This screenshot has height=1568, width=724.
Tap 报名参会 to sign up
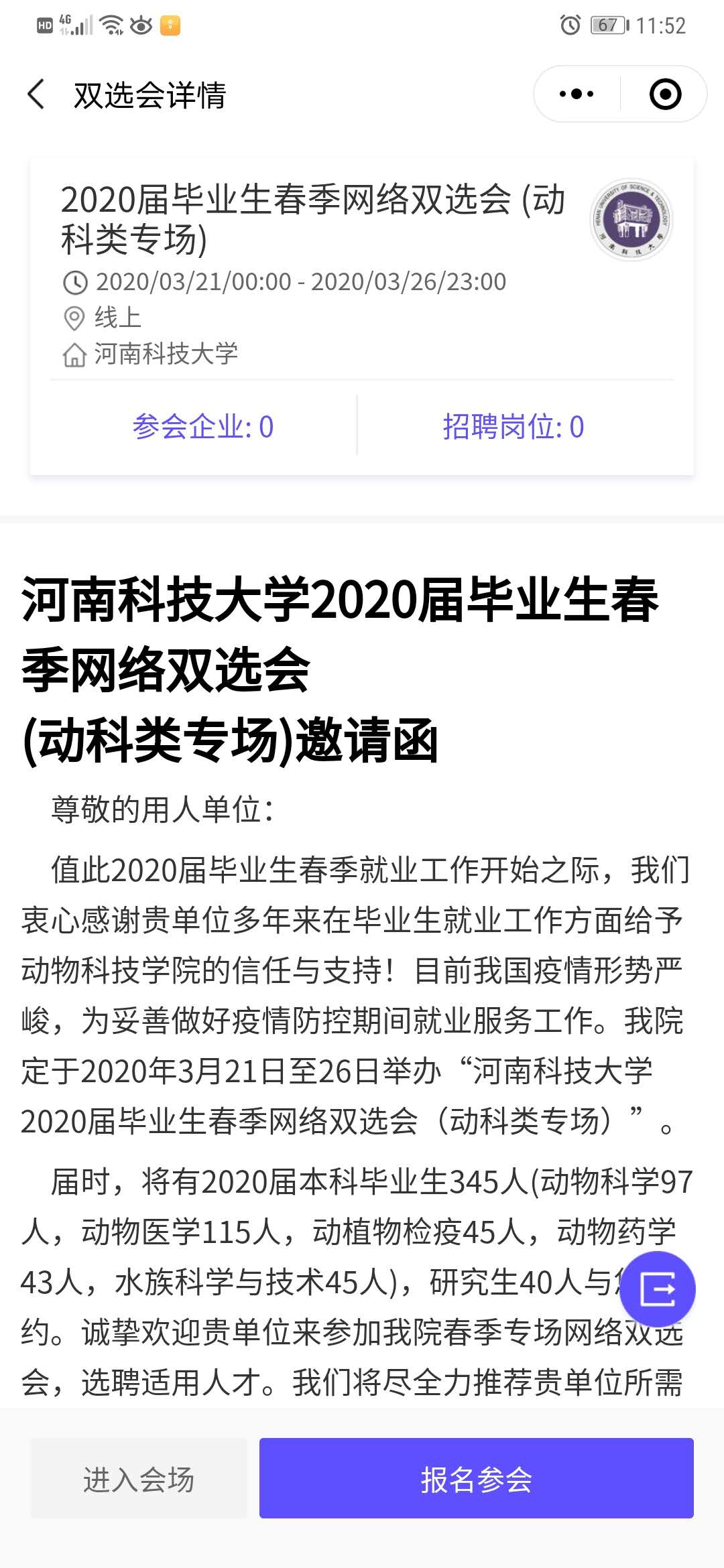[x=476, y=1479]
